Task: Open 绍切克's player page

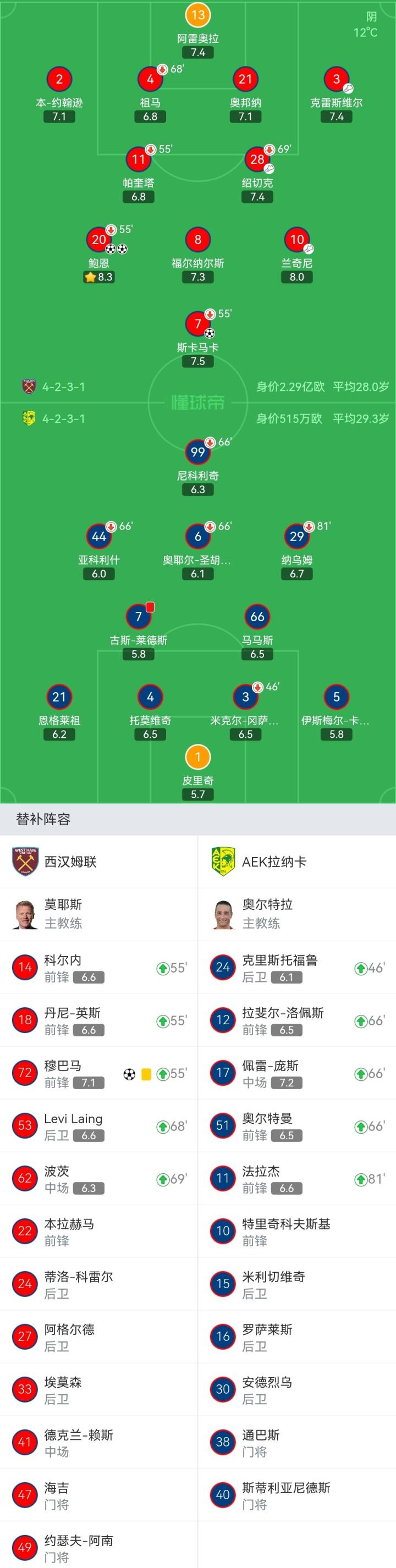Action: 257,160
